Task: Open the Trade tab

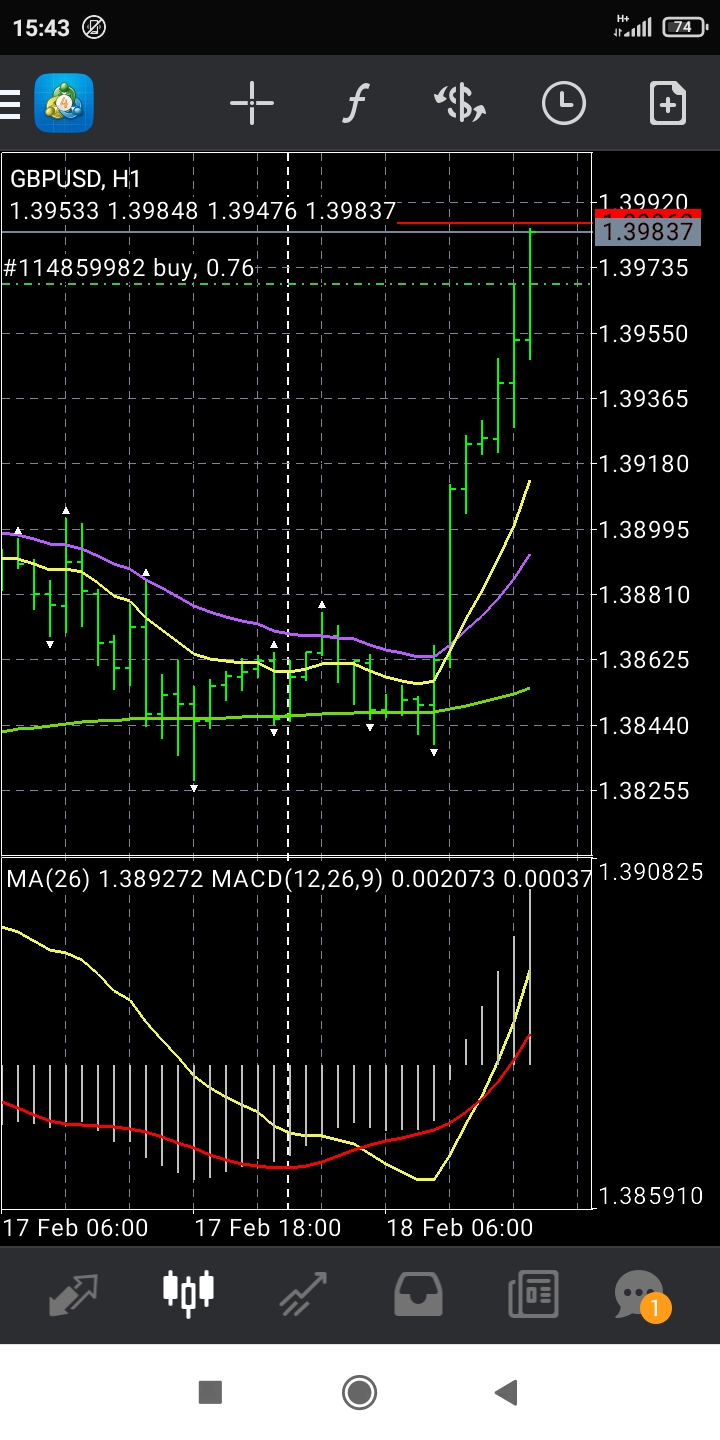Action: (304, 1294)
